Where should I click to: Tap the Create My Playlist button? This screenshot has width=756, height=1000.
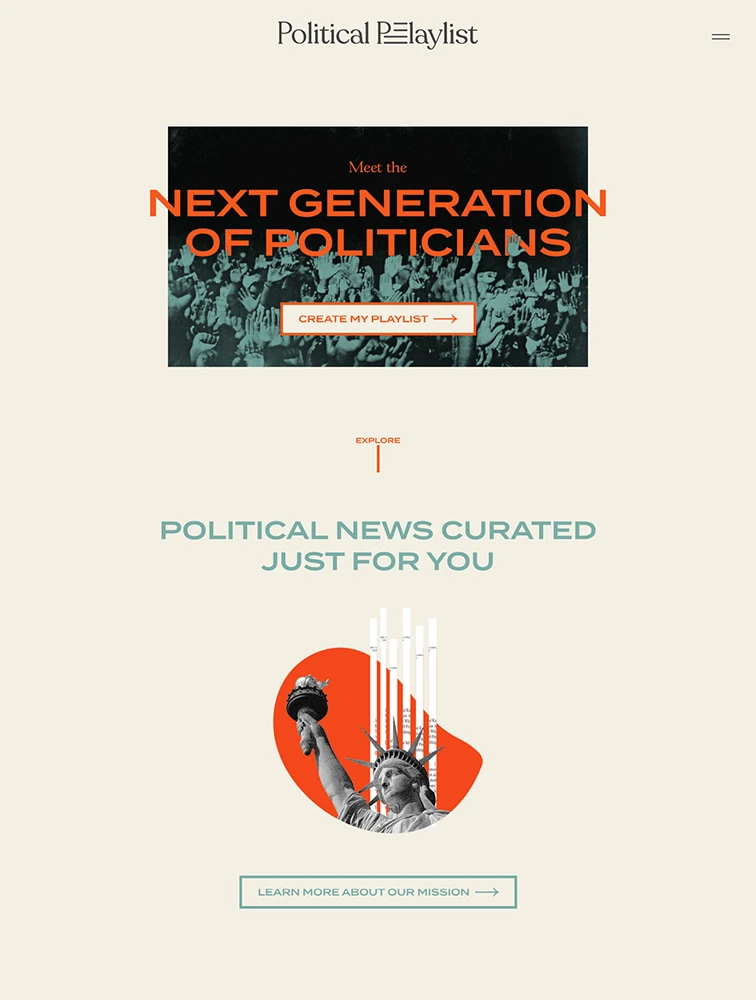tap(377, 319)
